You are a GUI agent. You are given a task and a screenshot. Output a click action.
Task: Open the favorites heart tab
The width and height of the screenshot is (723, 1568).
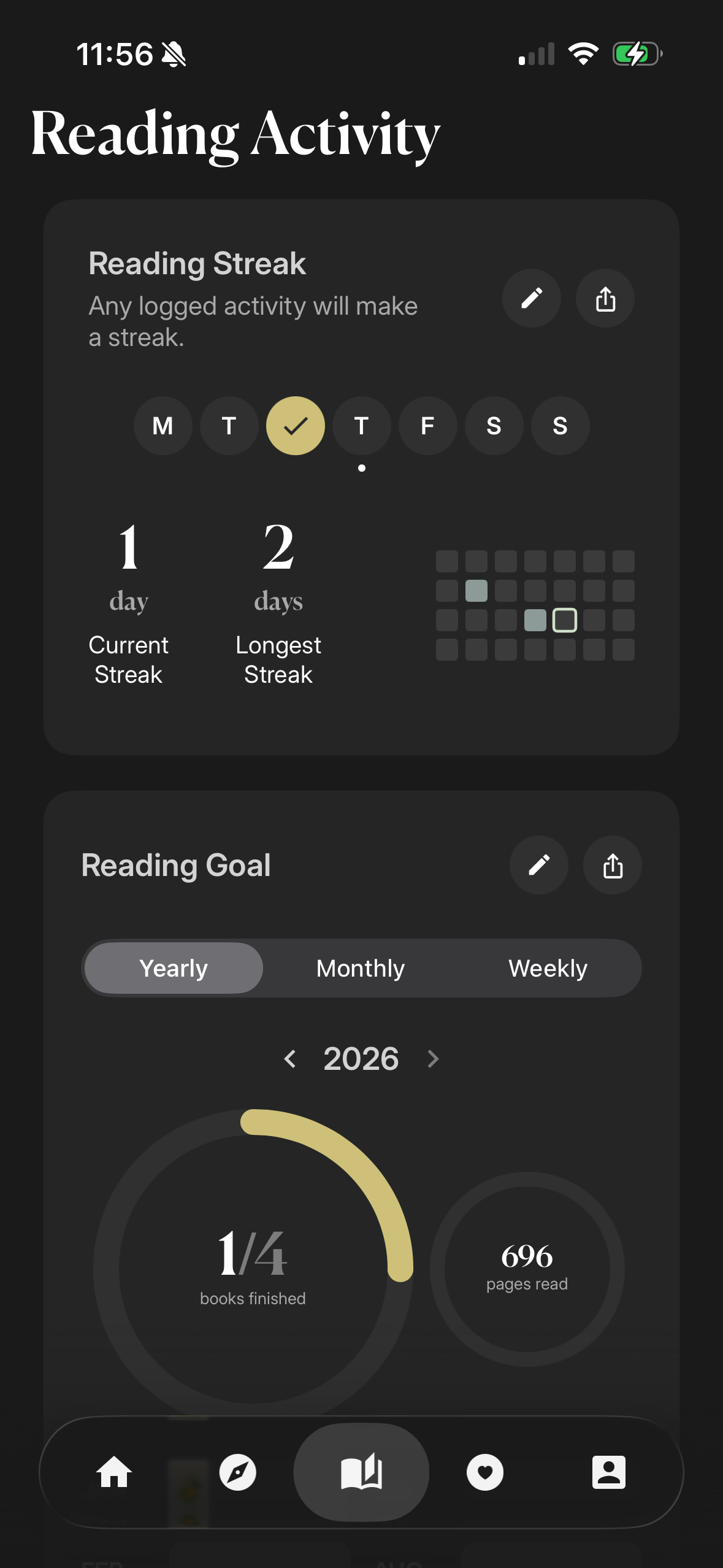click(x=485, y=1472)
